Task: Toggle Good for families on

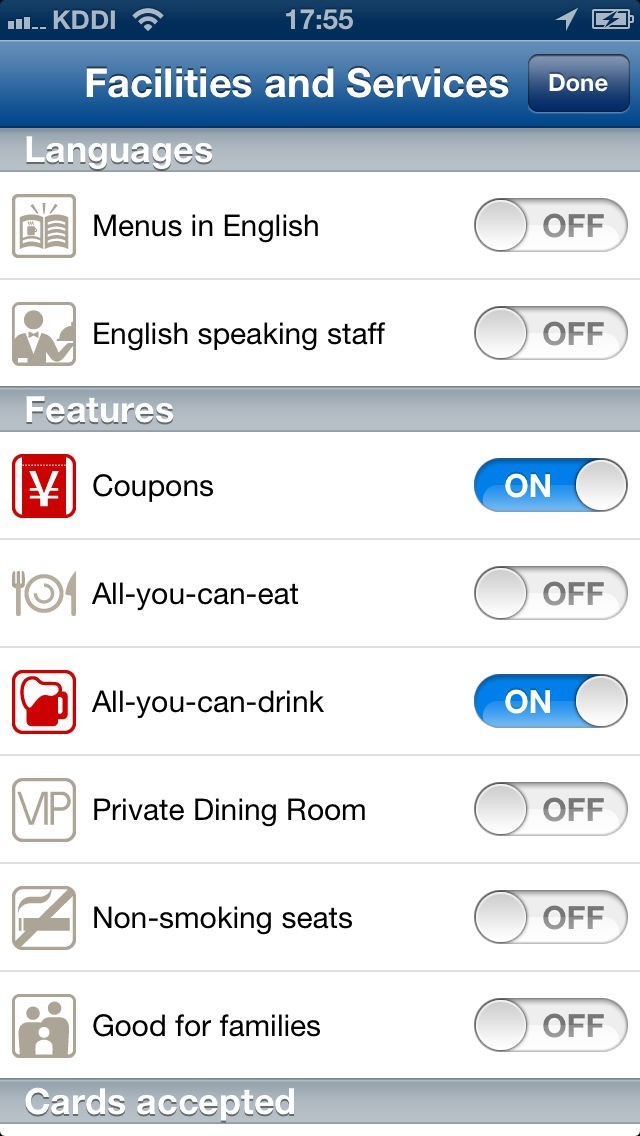Action: [x=550, y=1026]
